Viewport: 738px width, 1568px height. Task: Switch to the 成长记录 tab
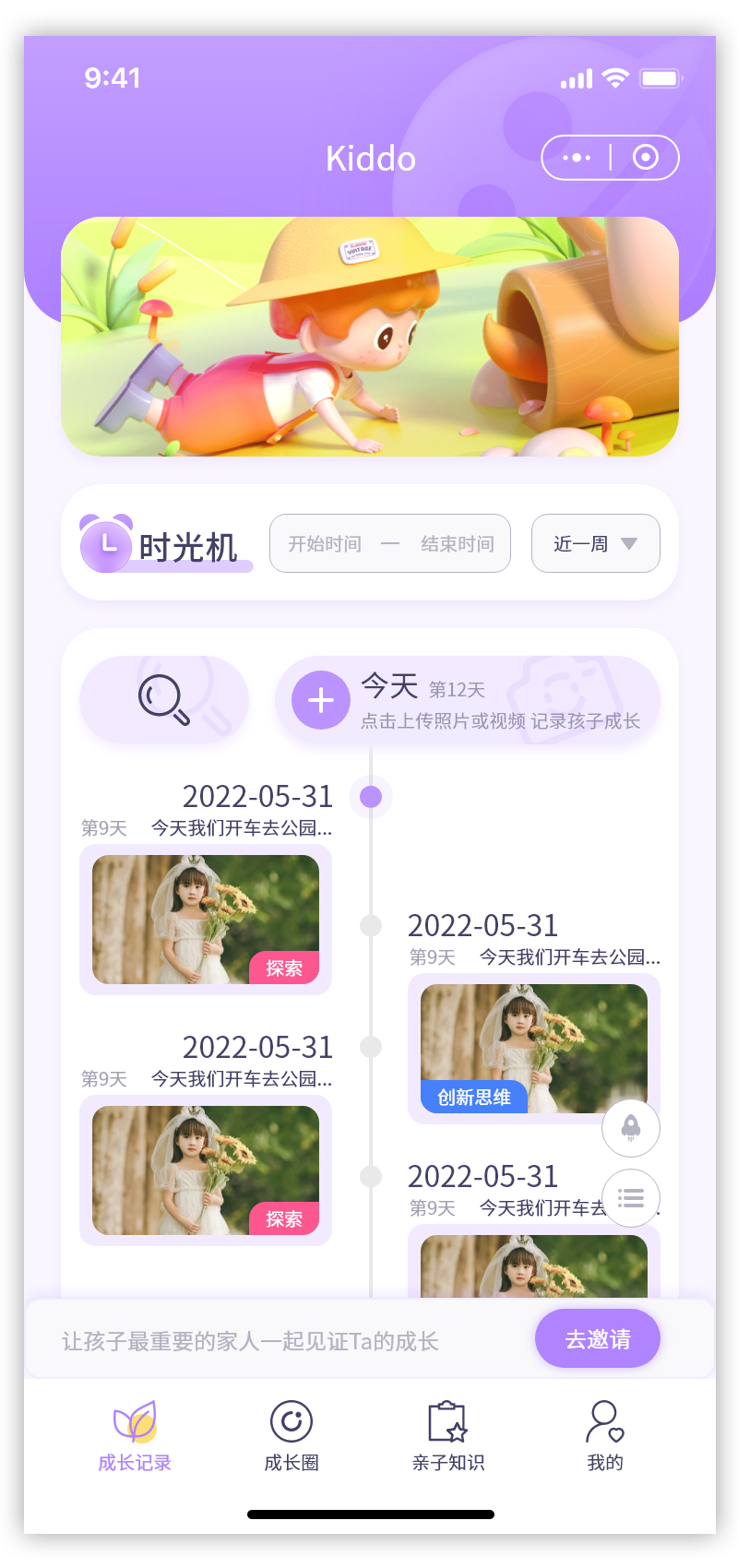135,1435
